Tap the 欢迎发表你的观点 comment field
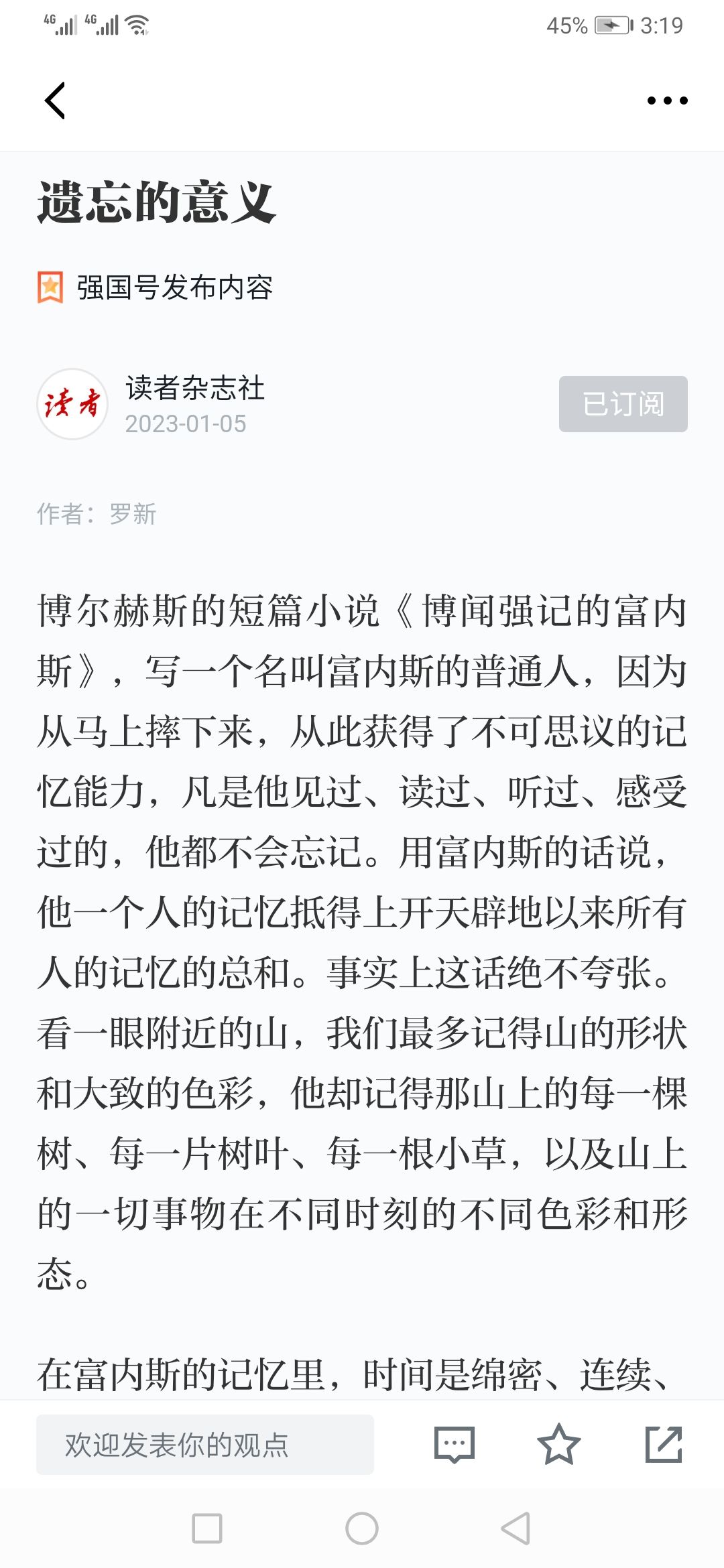Image resolution: width=724 pixels, height=1568 pixels. [205, 1445]
